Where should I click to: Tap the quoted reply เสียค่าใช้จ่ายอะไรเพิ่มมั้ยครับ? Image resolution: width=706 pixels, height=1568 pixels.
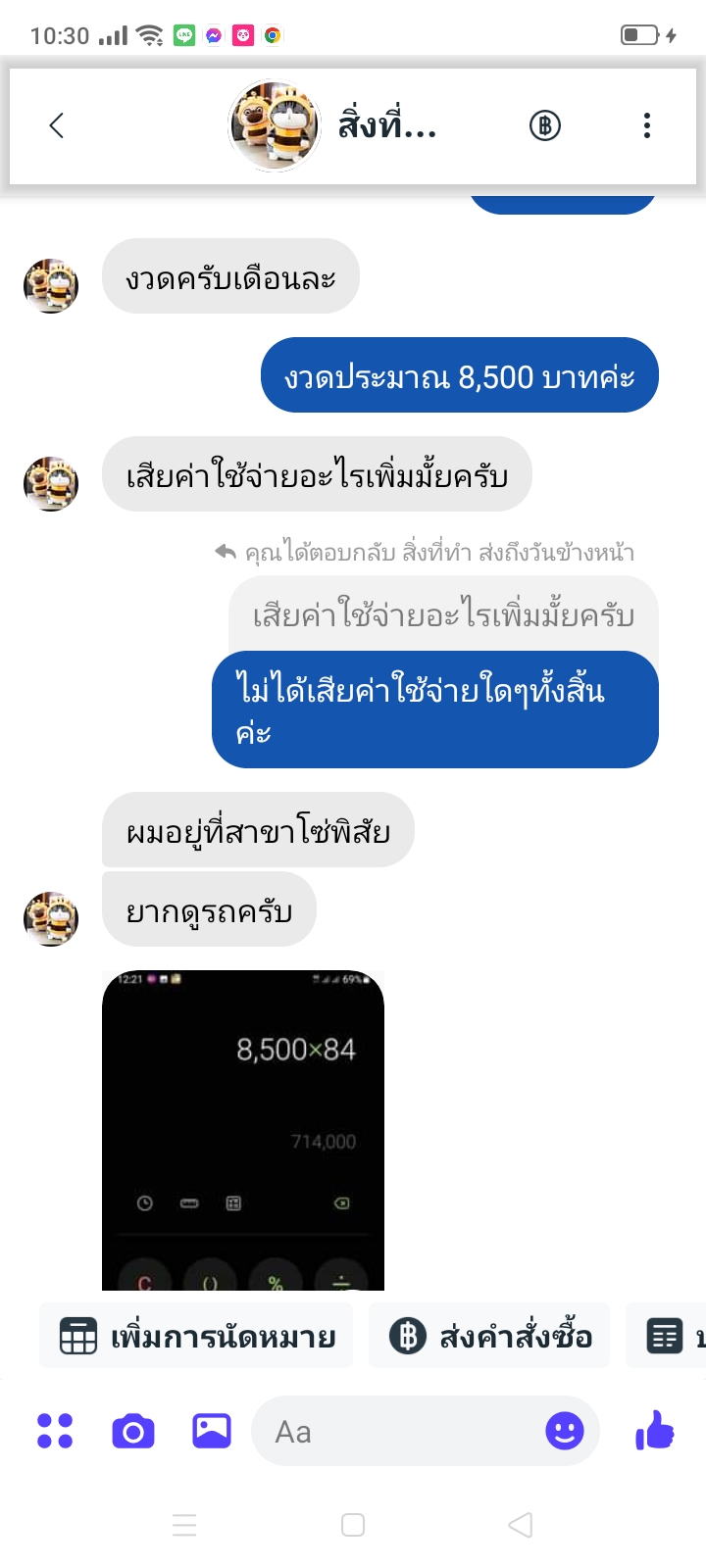[x=443, y=615]
